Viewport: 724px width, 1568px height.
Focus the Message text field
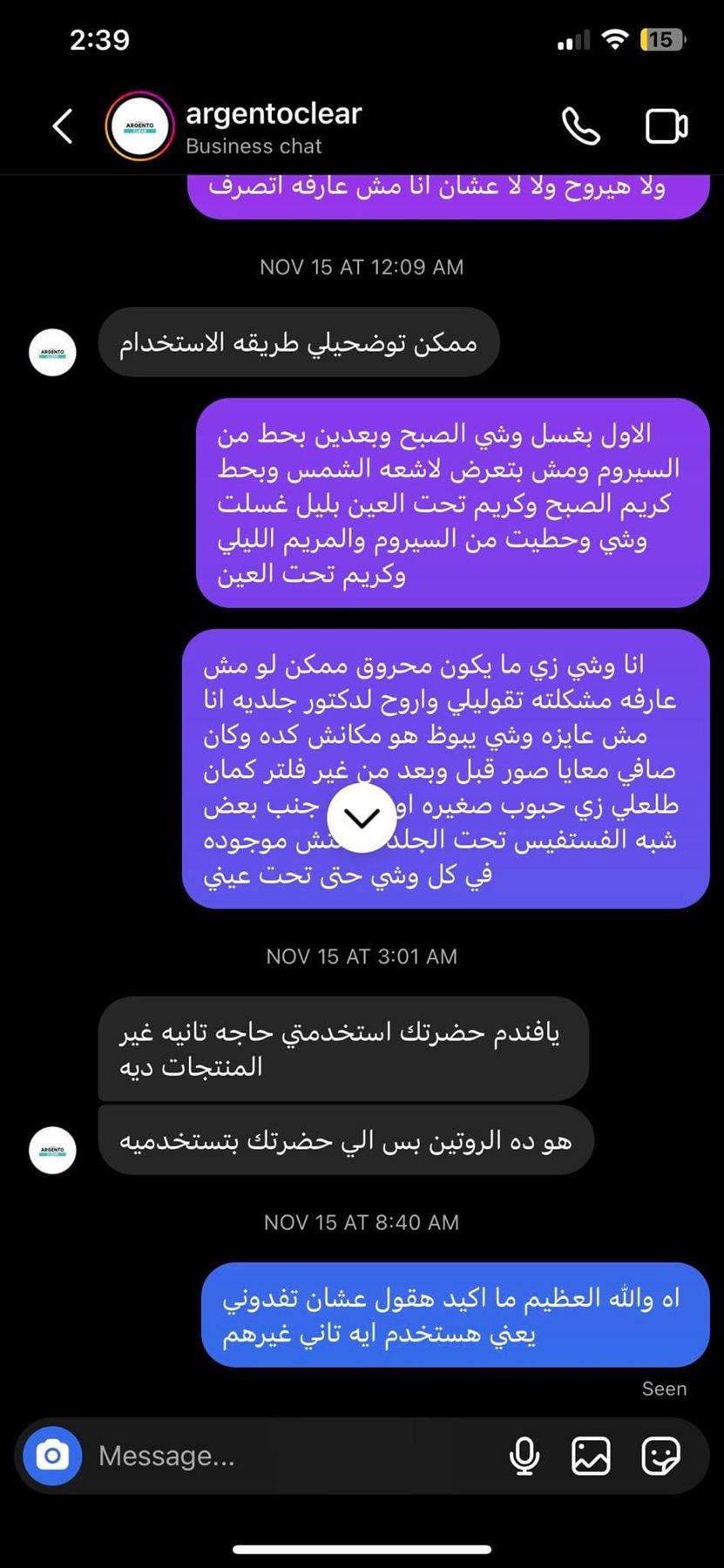[x=288, y=1456]
